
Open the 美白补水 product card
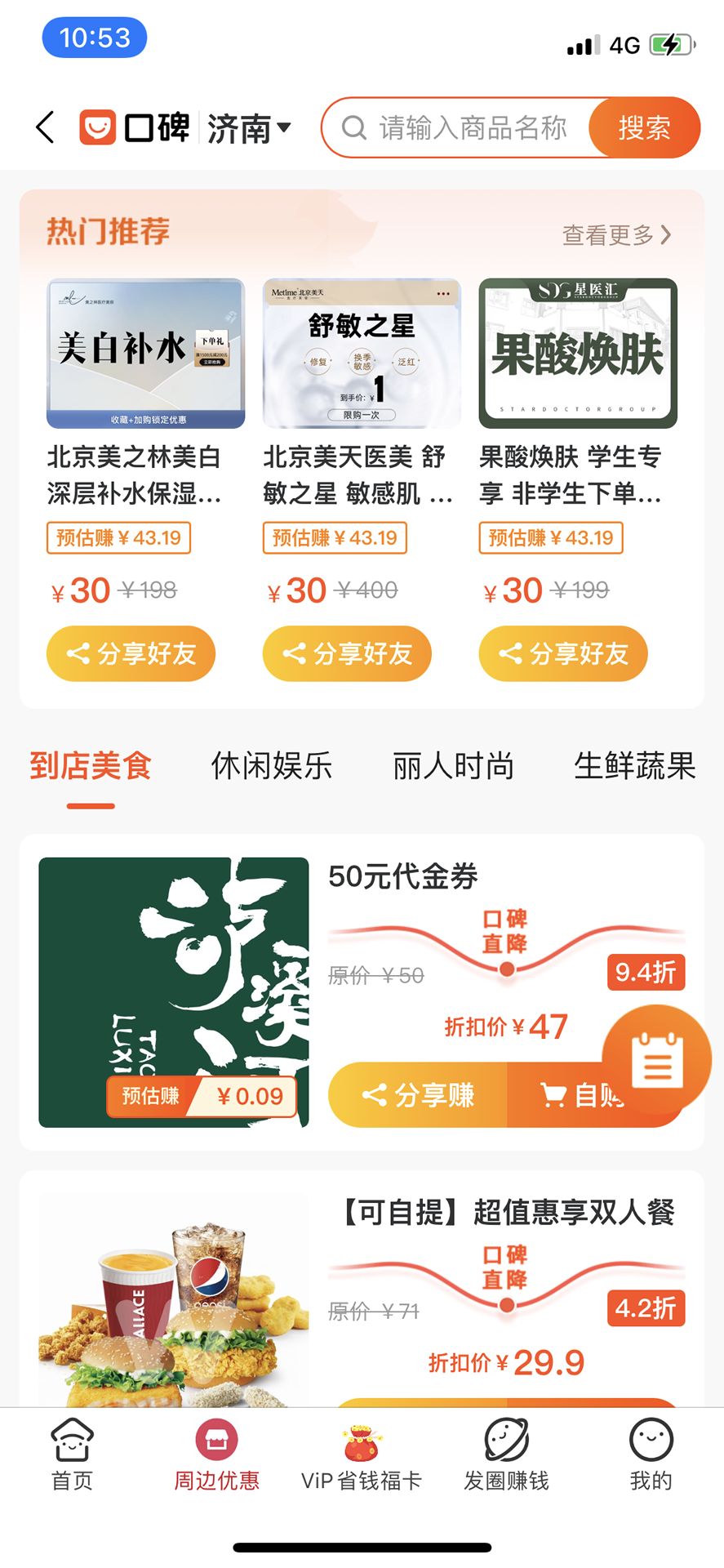[x=145, y=353]
